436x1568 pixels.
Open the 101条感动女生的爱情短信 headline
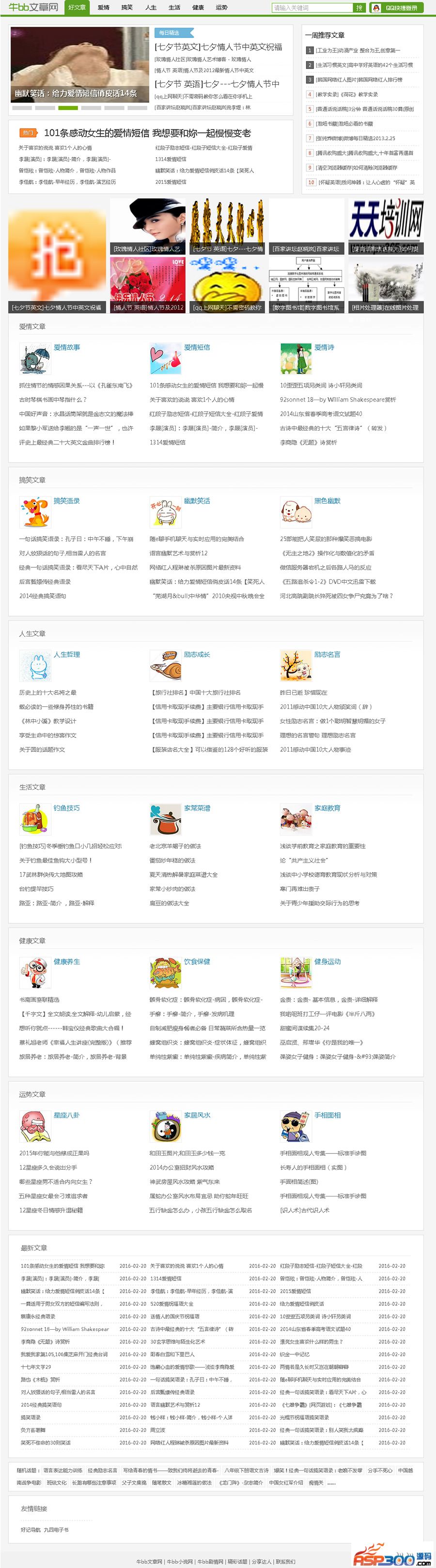pos(147,133)
